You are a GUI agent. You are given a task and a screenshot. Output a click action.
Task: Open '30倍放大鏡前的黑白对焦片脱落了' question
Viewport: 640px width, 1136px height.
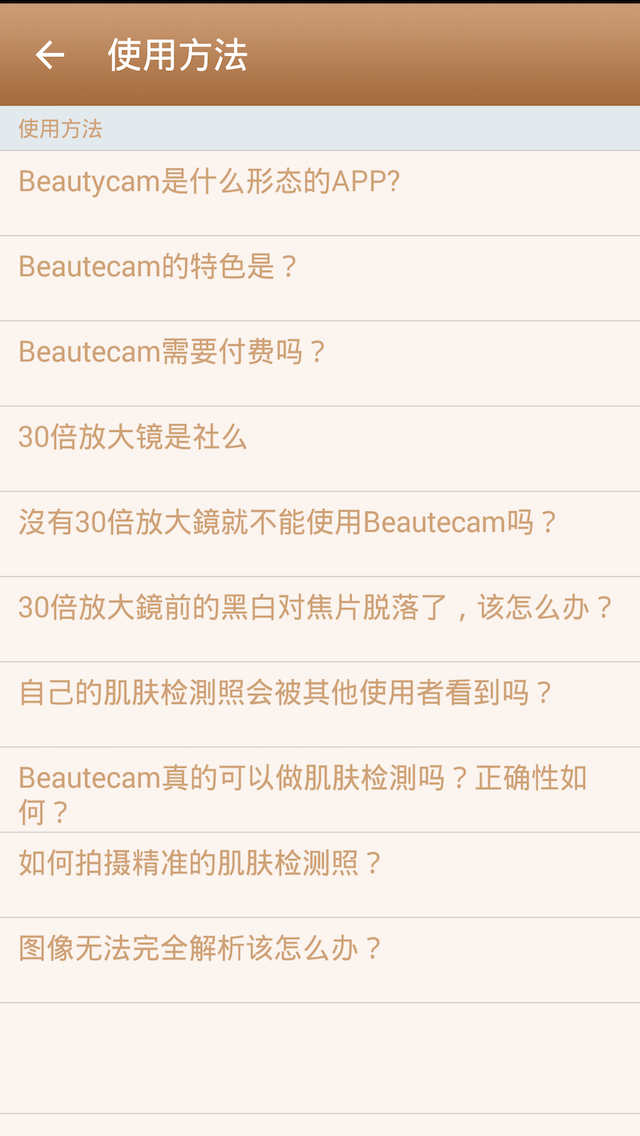pos(316,608)
